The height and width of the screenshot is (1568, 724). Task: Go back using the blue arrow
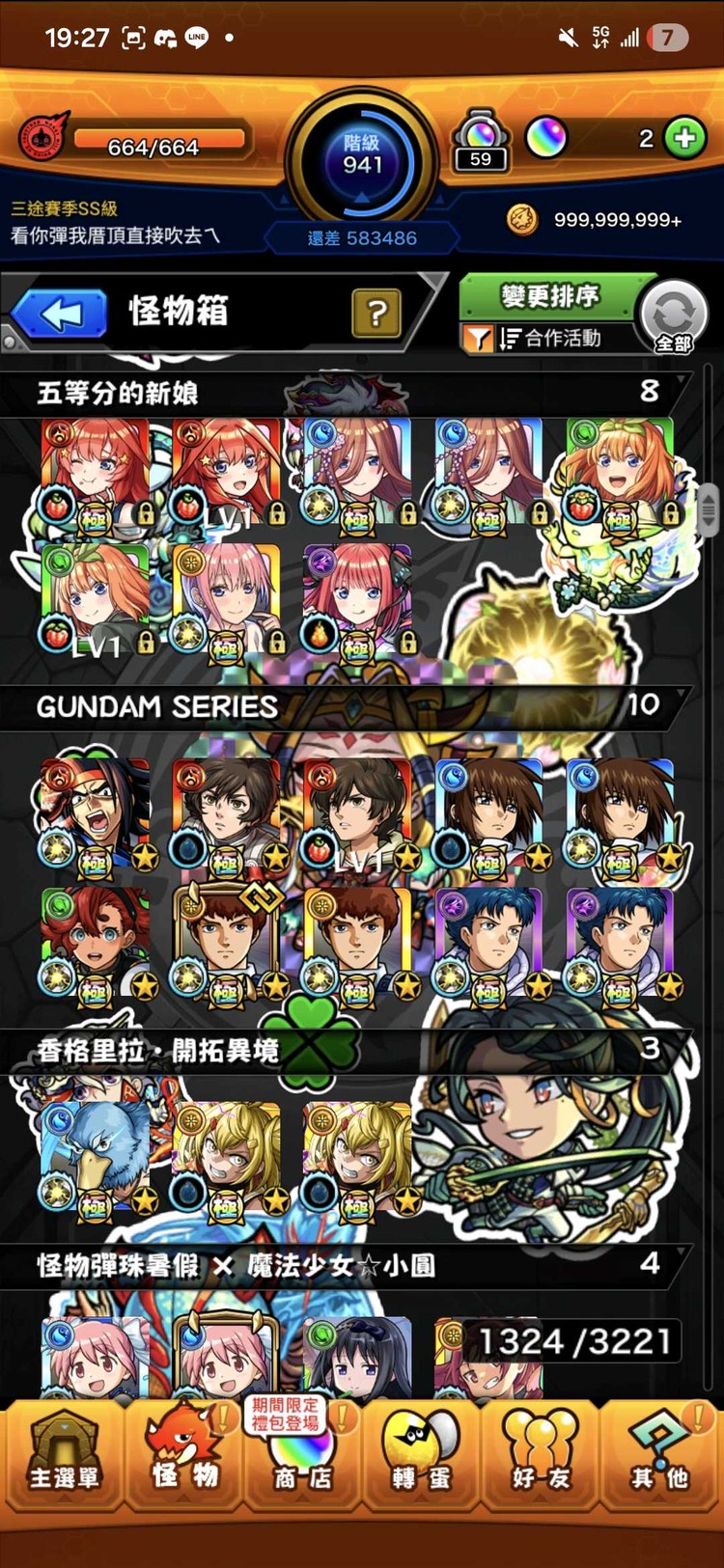point(61,315)
